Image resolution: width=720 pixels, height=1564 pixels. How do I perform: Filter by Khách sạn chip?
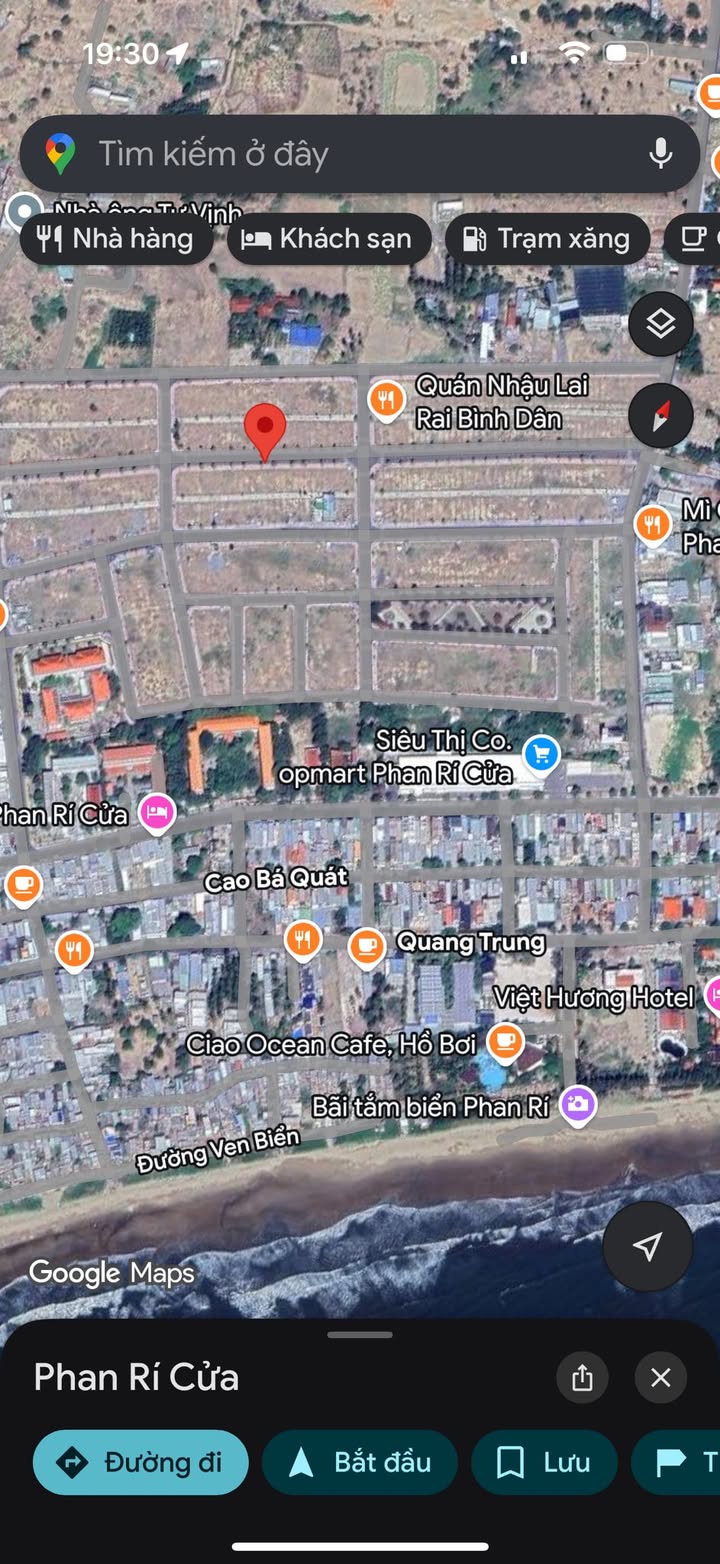point(329,239)
